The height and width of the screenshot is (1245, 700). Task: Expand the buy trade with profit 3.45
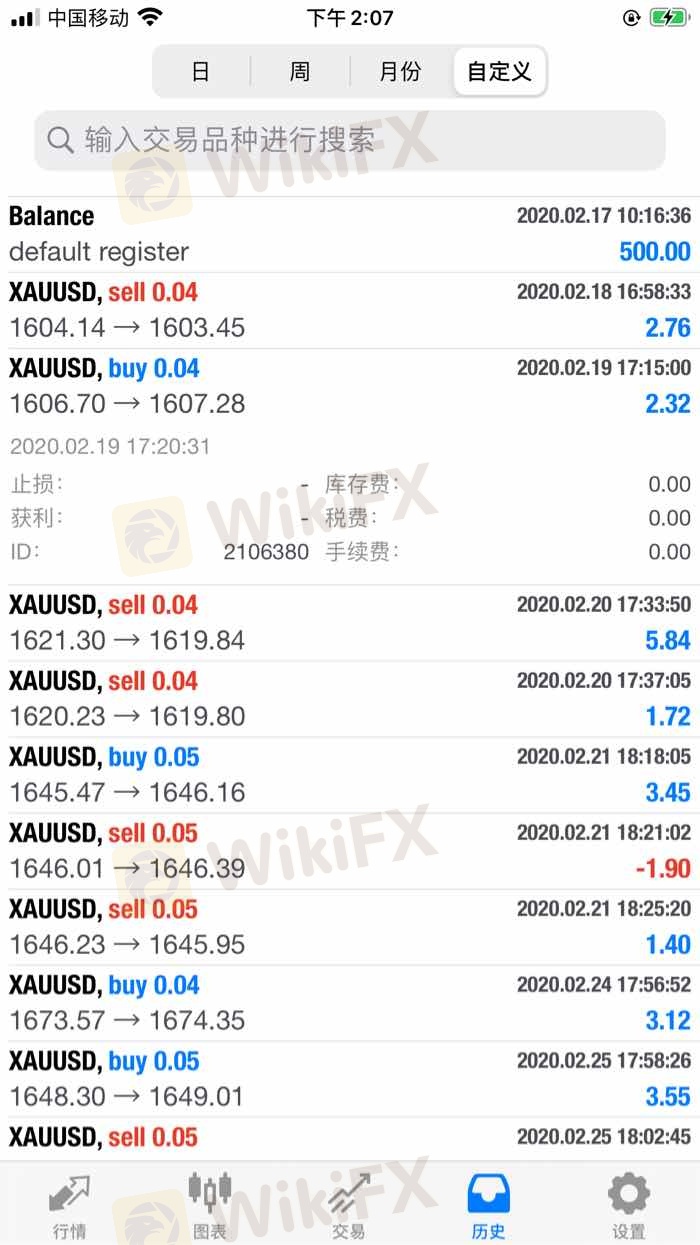point(350,775)
